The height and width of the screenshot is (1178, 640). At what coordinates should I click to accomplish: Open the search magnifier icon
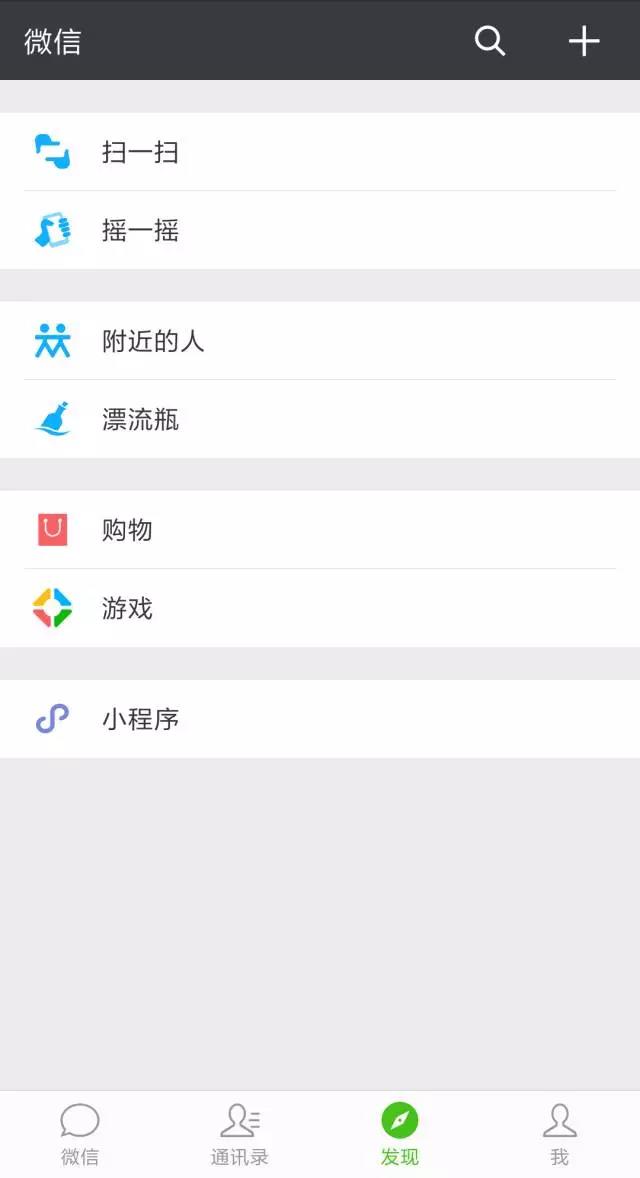[489, 41]
